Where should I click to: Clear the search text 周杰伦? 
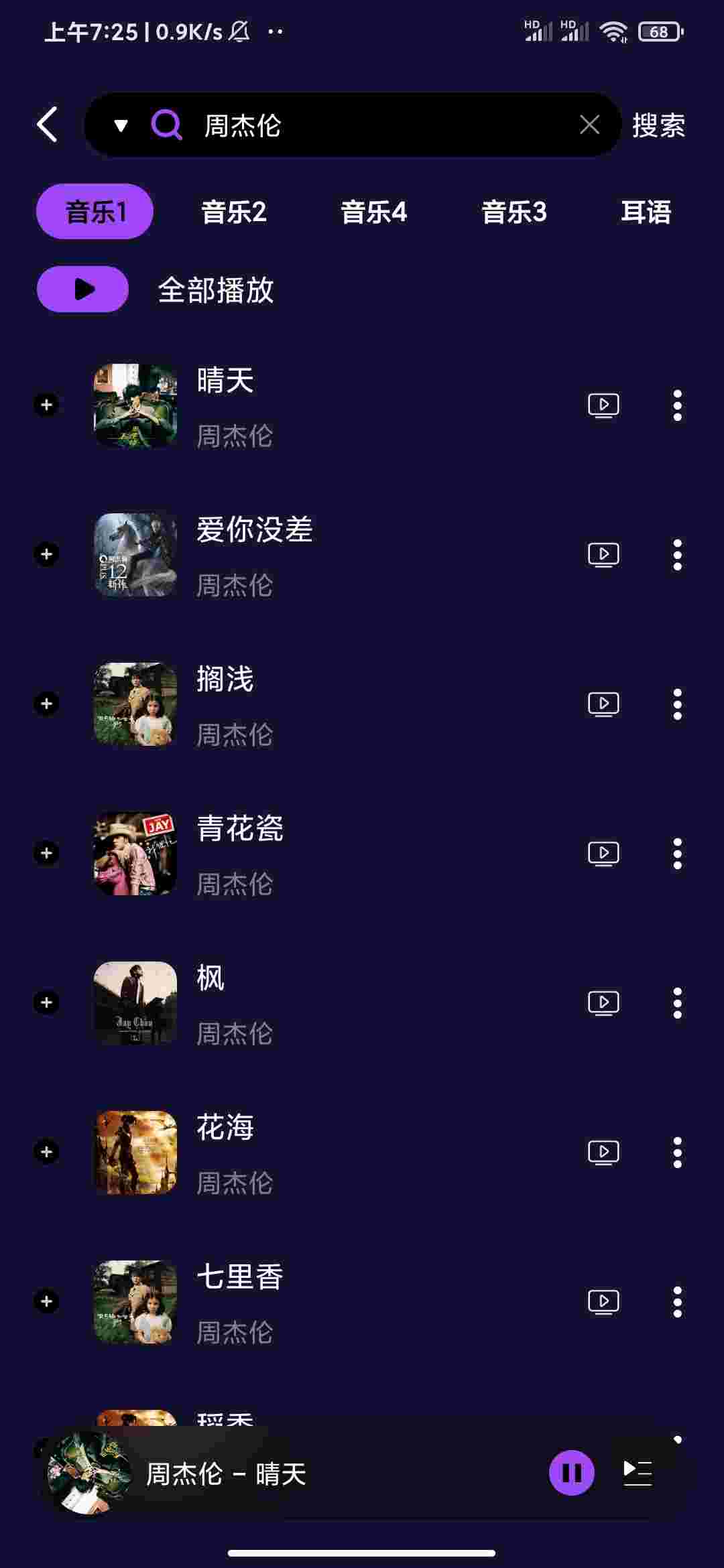point(589,125)
